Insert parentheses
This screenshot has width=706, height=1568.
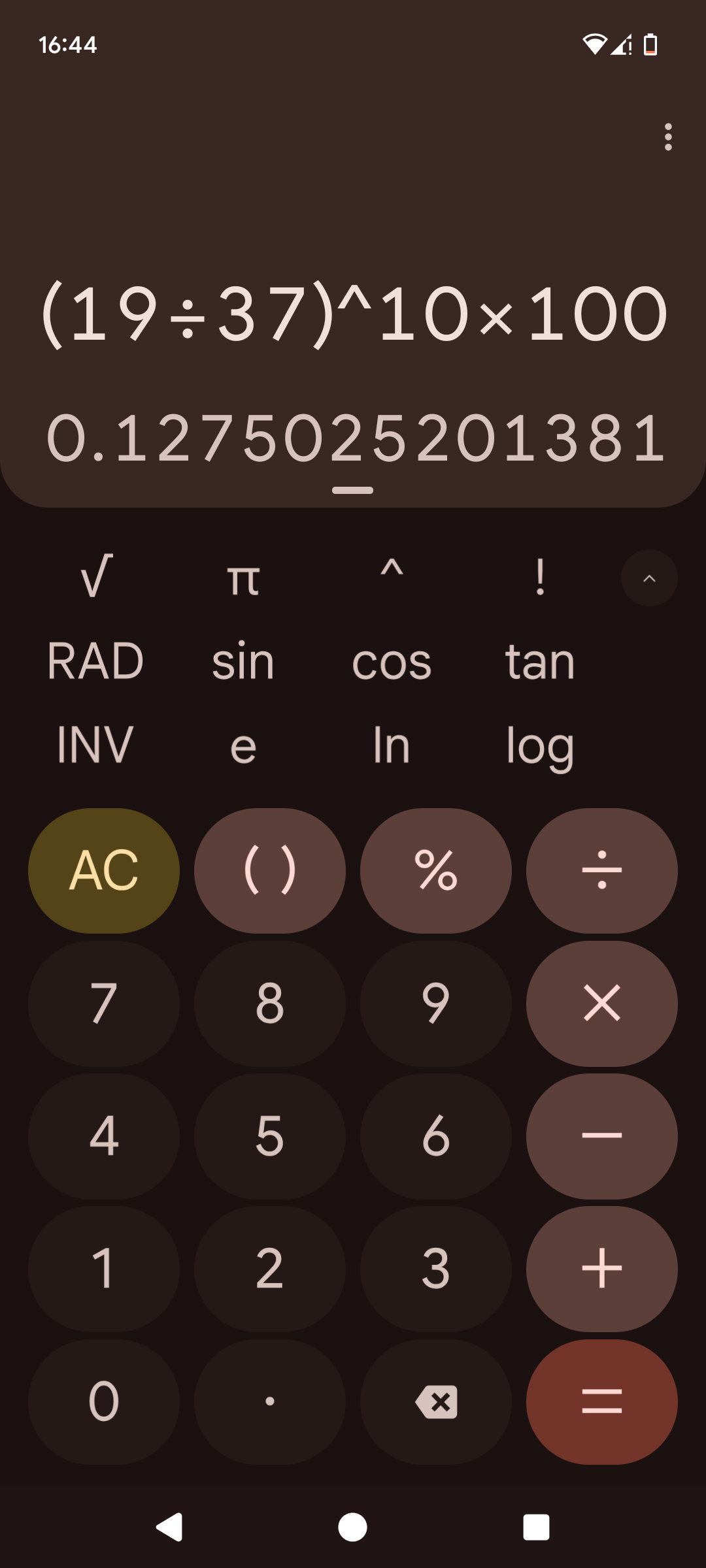270,870
